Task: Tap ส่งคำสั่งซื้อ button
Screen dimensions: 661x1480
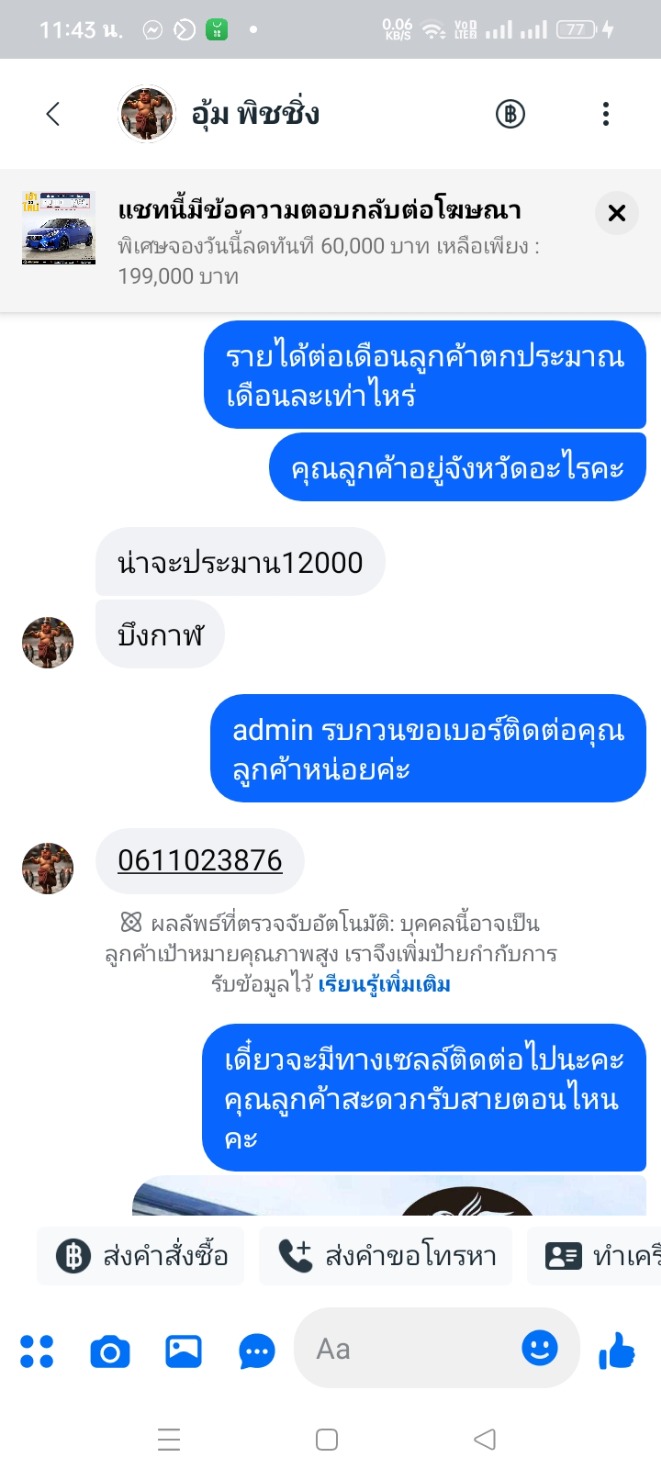Action: click(142, 1256)
